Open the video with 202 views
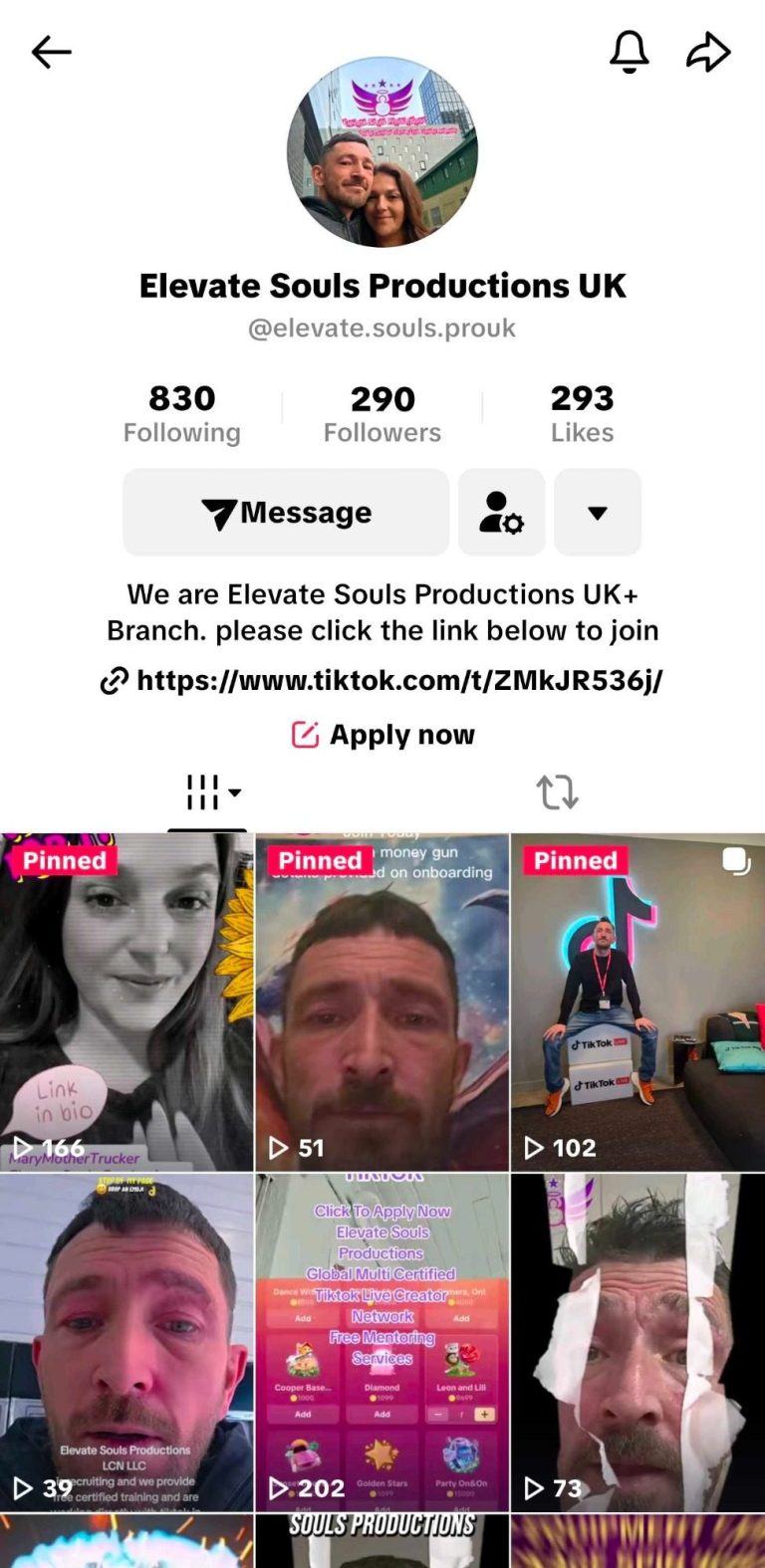 pos(382,1342)
